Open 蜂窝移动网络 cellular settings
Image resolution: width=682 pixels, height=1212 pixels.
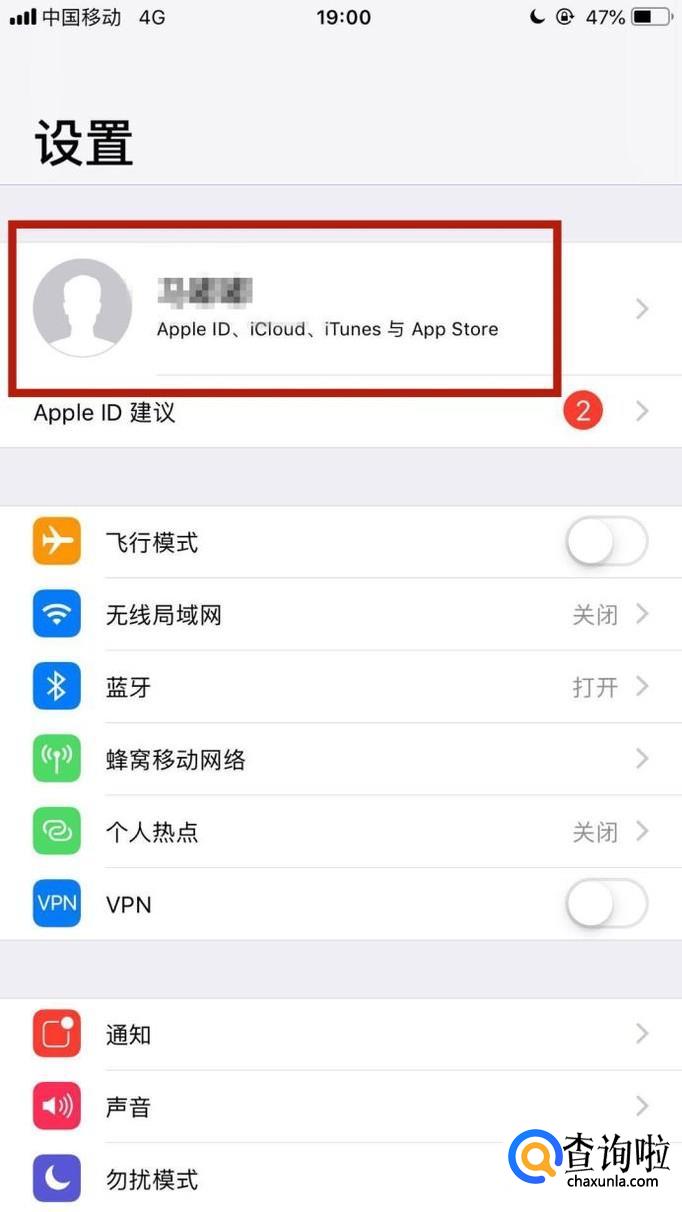340,760
